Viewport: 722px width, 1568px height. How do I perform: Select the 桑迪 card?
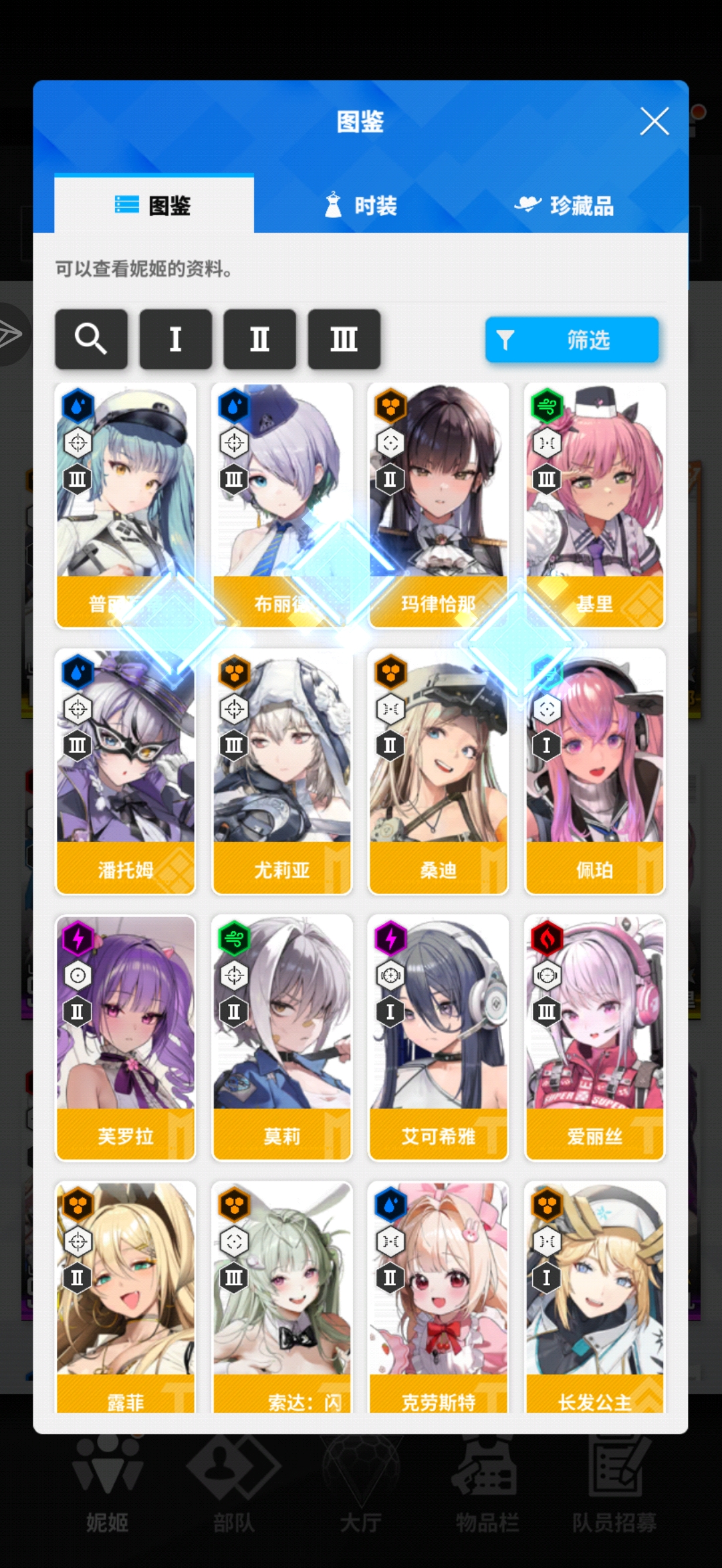point(438,771)
